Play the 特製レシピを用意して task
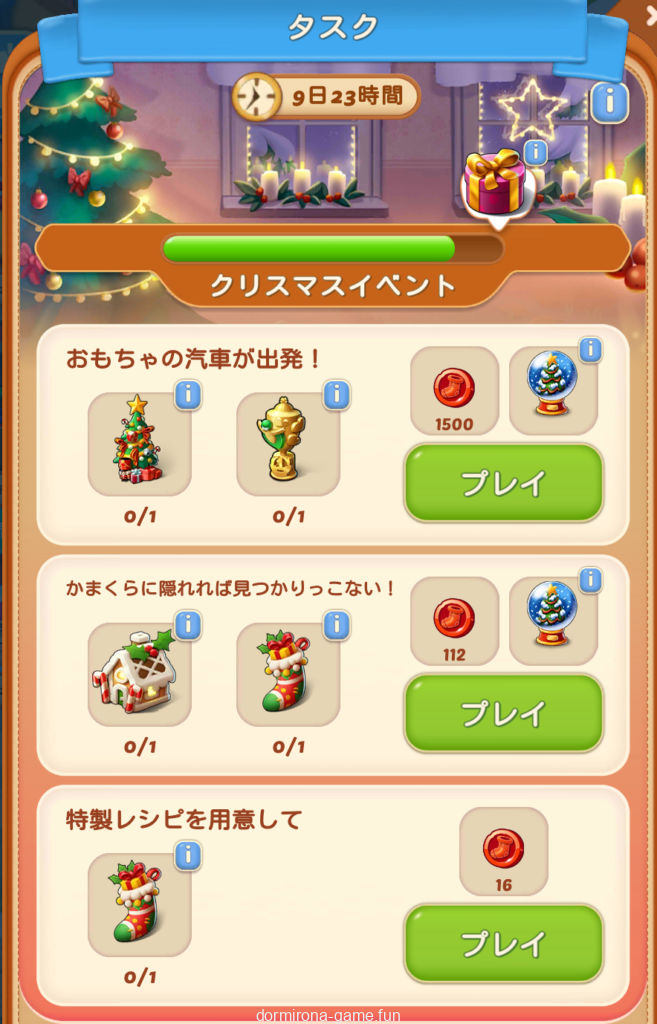The width and height of the screenshot is (657, 1024). 503,943
